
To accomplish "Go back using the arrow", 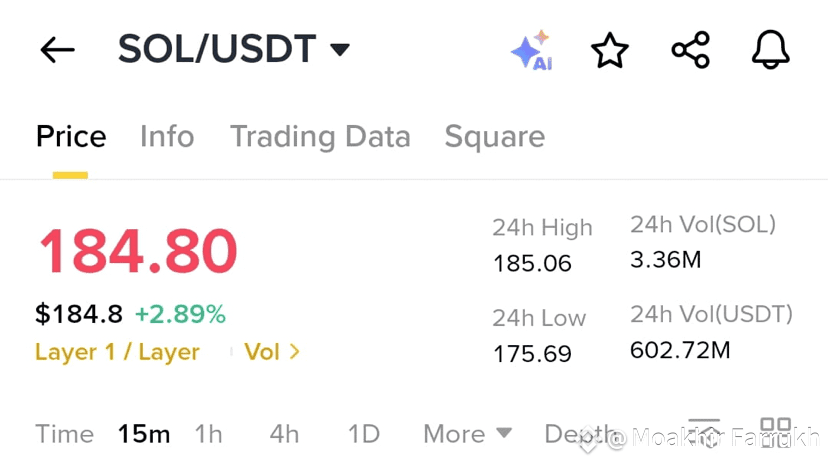I will [58, 50].
